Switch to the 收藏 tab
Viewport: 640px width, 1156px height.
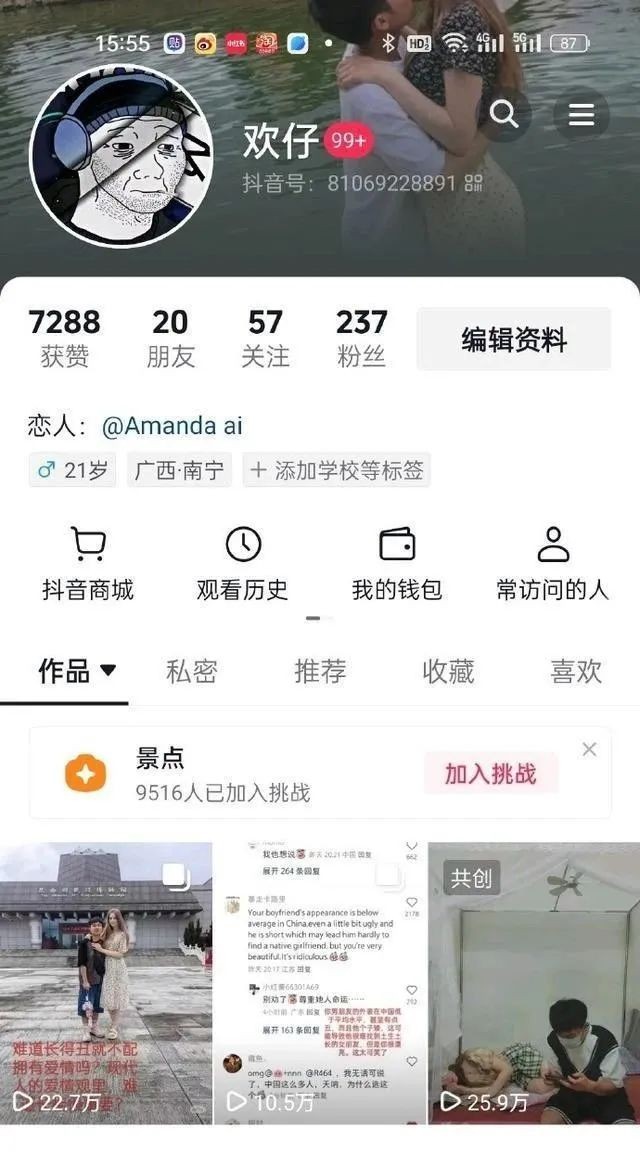(448, 671)
